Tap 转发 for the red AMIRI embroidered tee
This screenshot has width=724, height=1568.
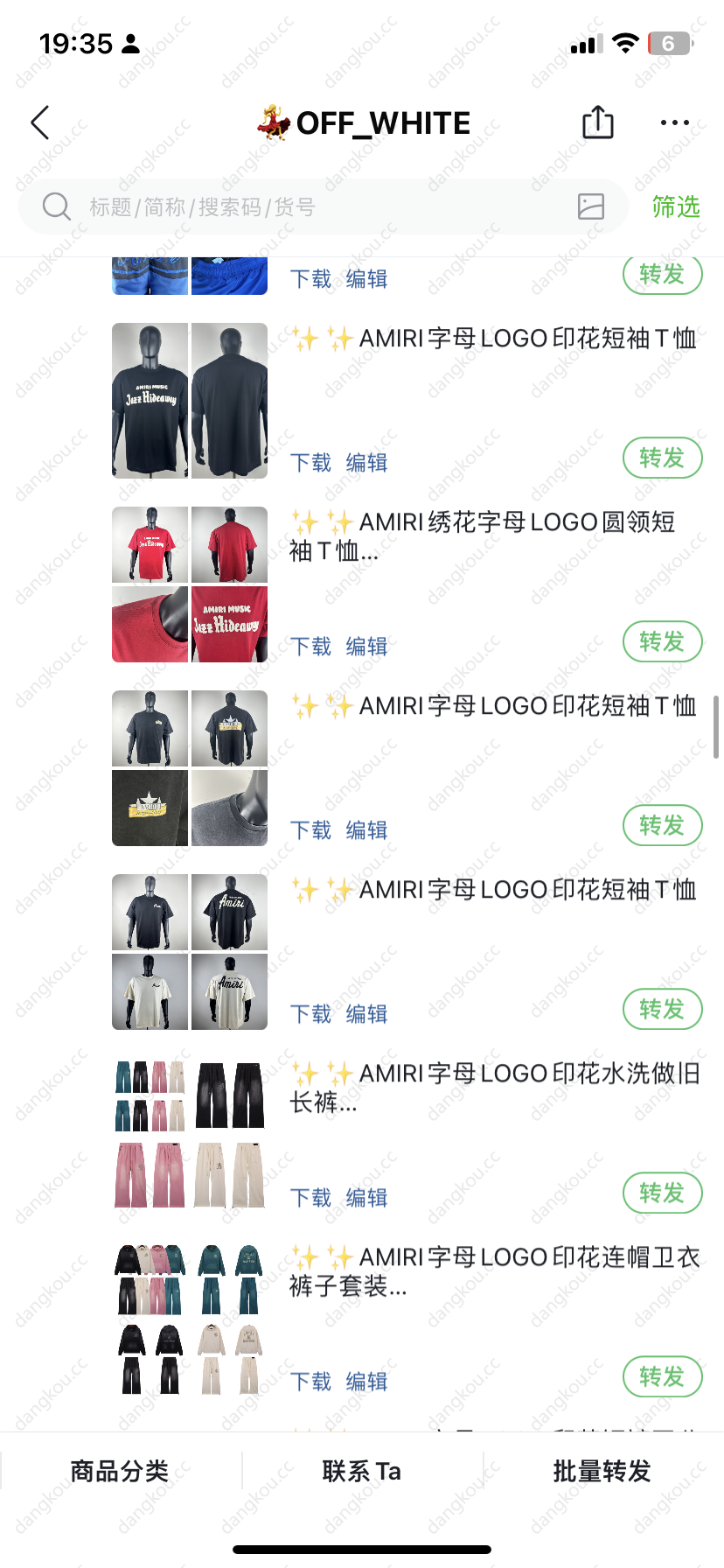662,641
